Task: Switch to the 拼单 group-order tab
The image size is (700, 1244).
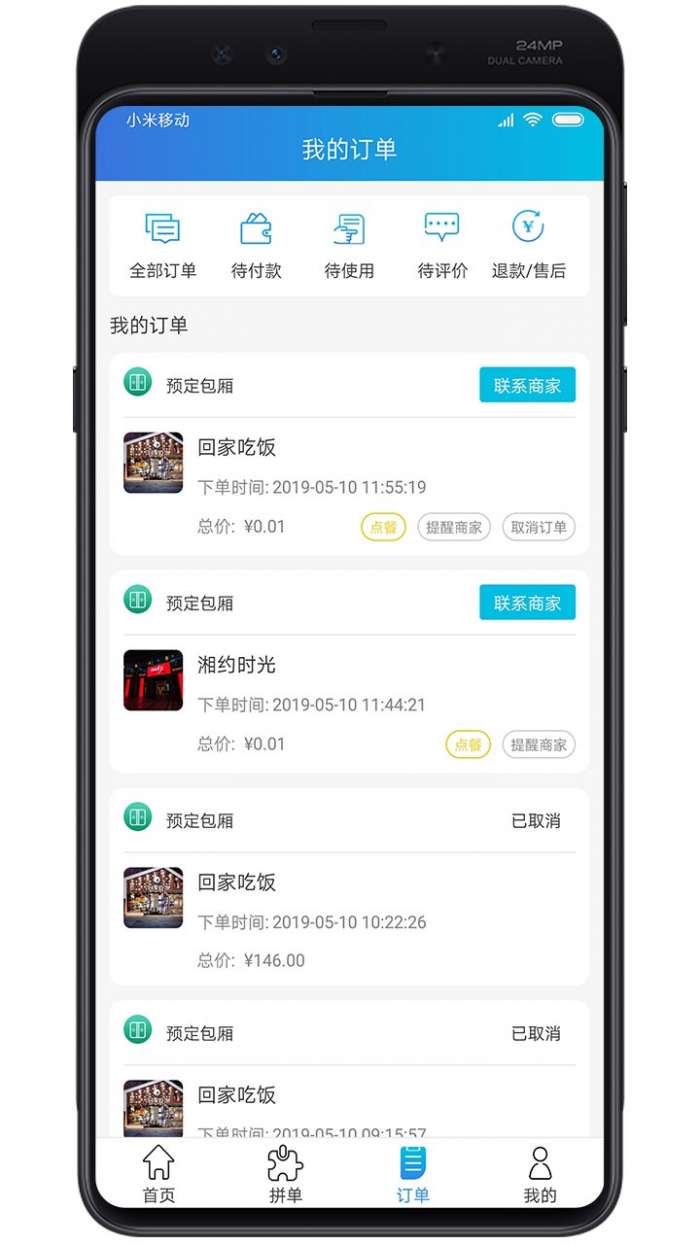Action: pos(285,1175)
